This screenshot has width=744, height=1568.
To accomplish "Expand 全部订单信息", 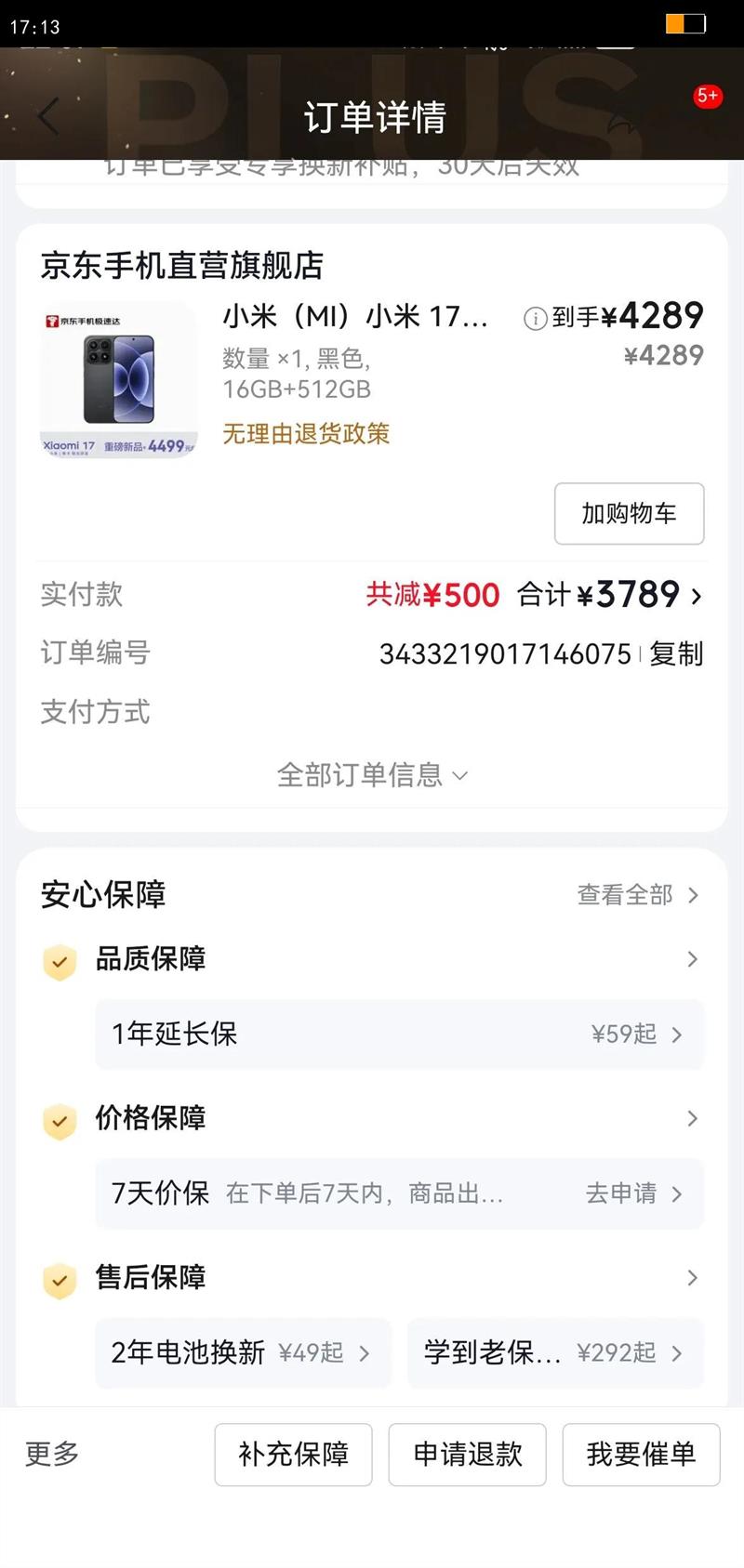I will [372, 775].
